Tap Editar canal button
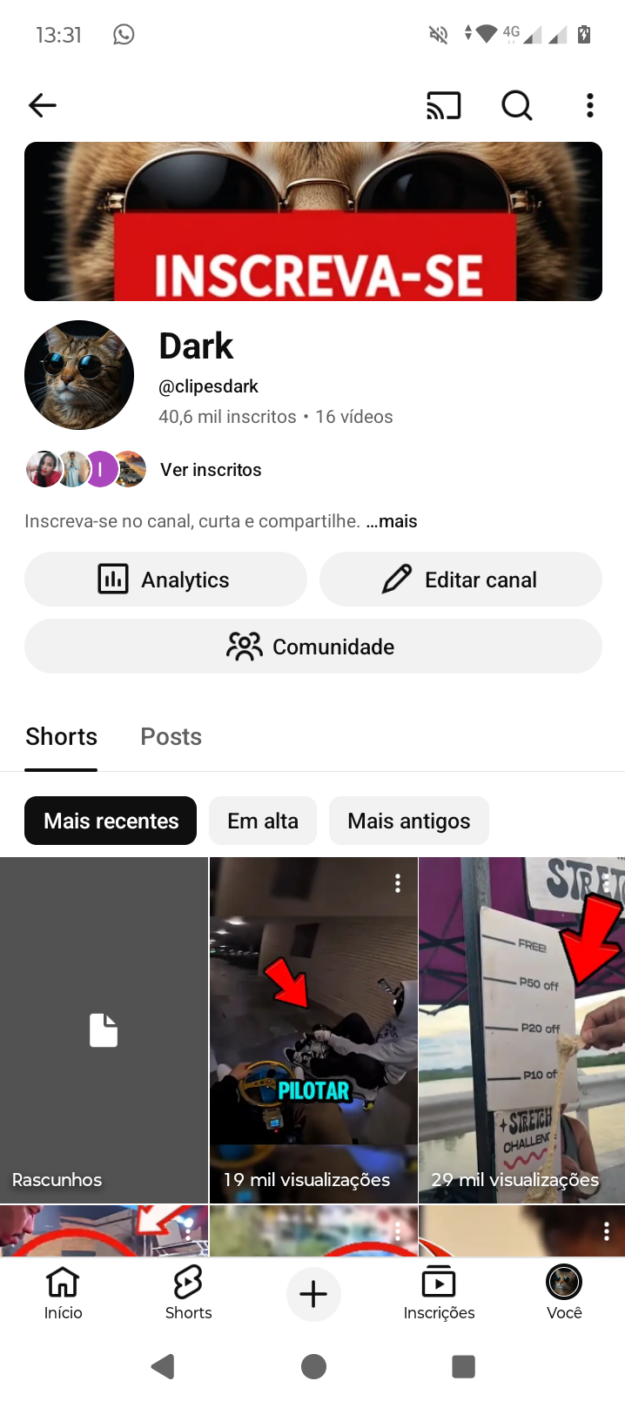This screenshot has width=625, height=1401. [461, 580]
